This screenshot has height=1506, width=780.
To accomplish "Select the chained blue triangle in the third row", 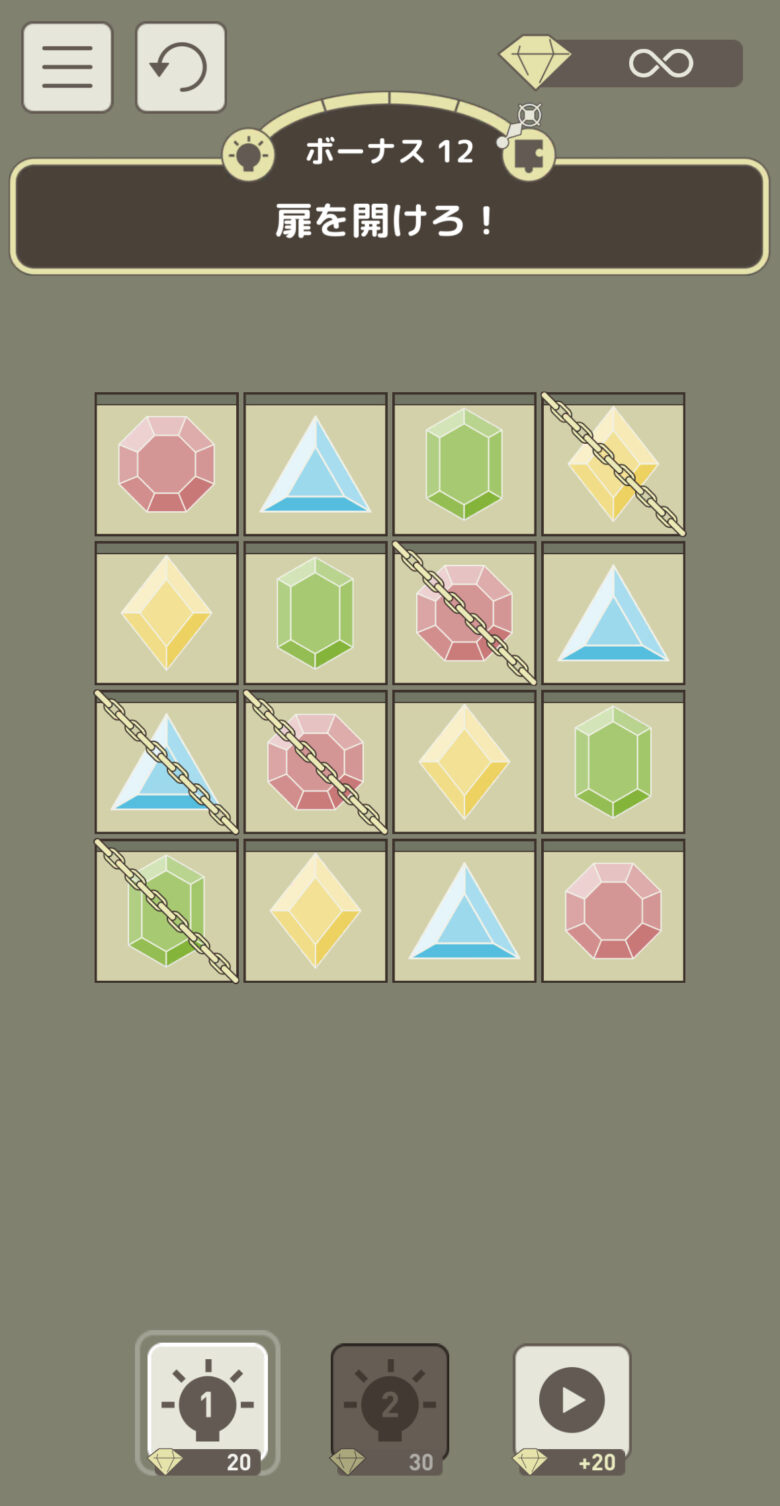I will (x=166, y=763).
